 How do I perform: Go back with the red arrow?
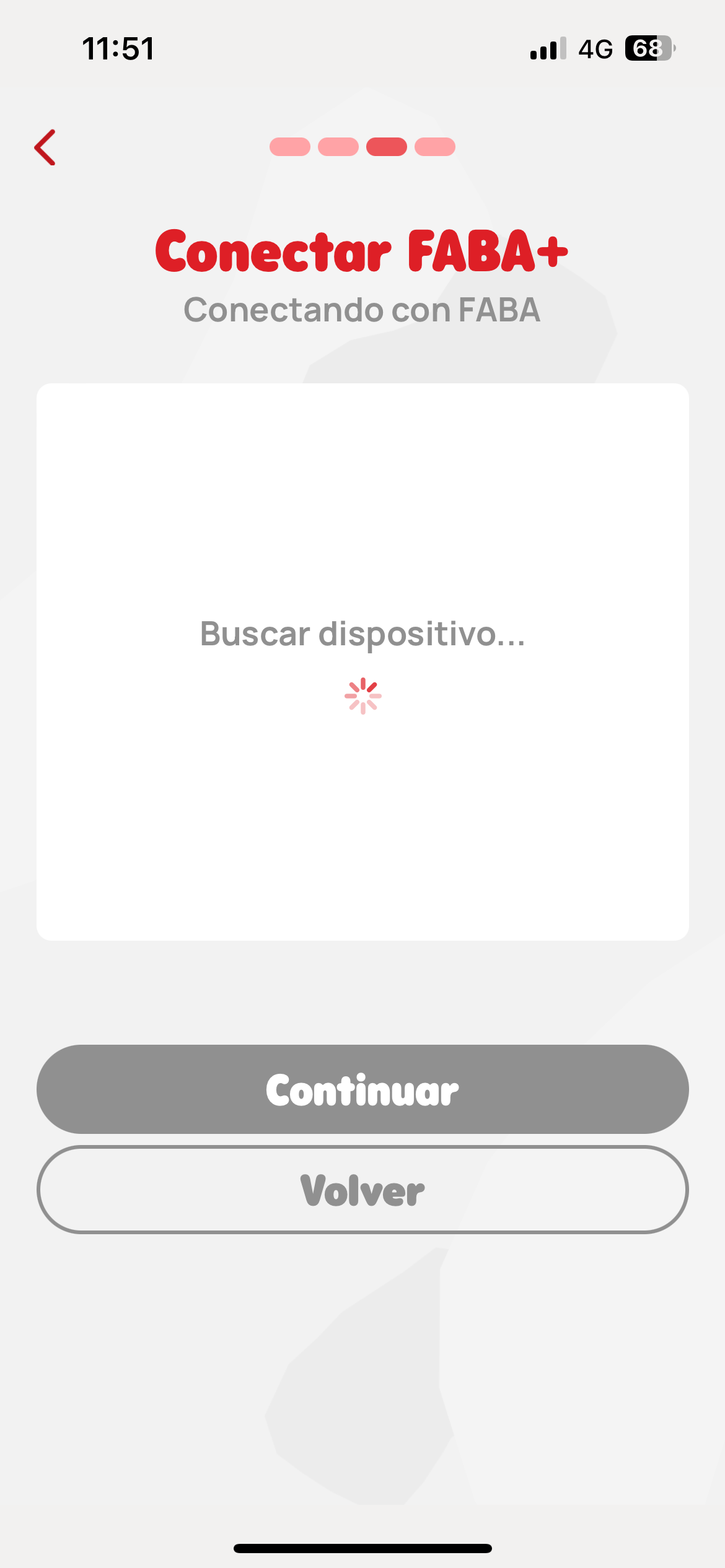pos(45,147)
